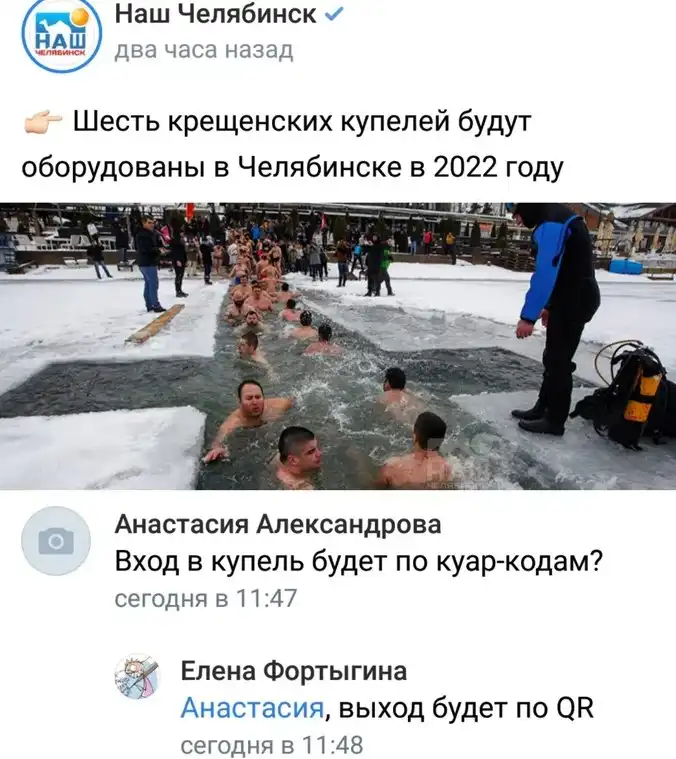View the ice bathing post photo full screen
This screenshot has width=676, height=759.
[x=338, y=346]
